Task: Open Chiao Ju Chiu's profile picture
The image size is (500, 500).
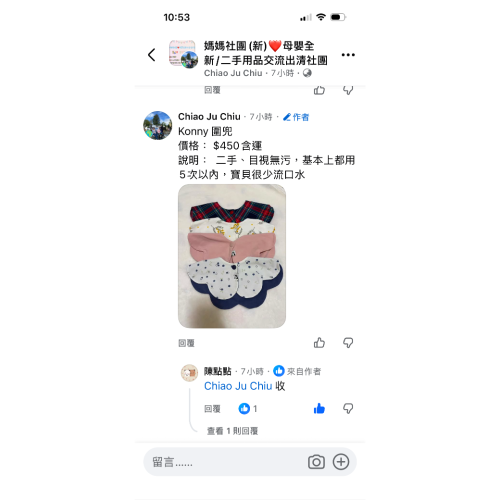Action: (x=158, y=125)
